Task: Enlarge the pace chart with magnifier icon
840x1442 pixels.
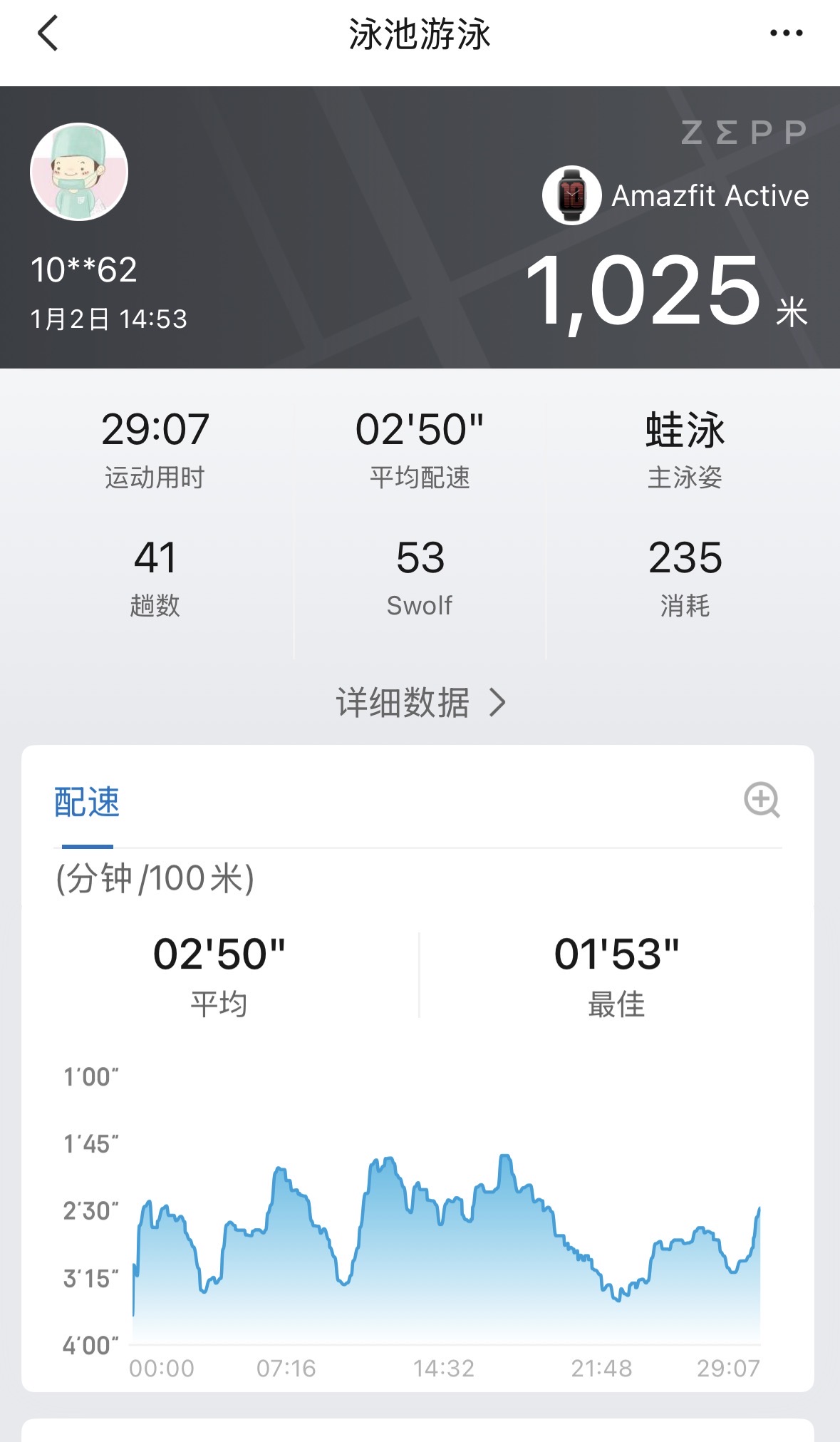Action: 762,800
